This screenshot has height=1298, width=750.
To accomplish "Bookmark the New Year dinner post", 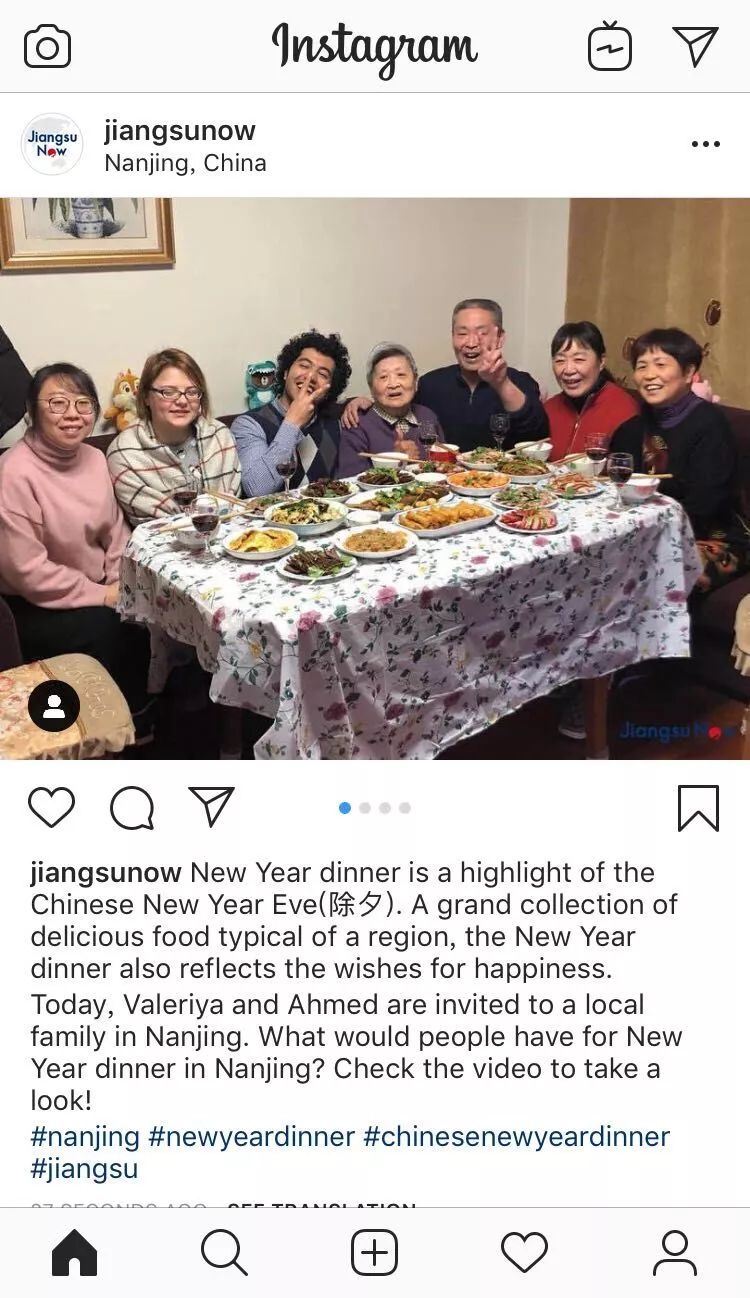I will pos(698,808).
